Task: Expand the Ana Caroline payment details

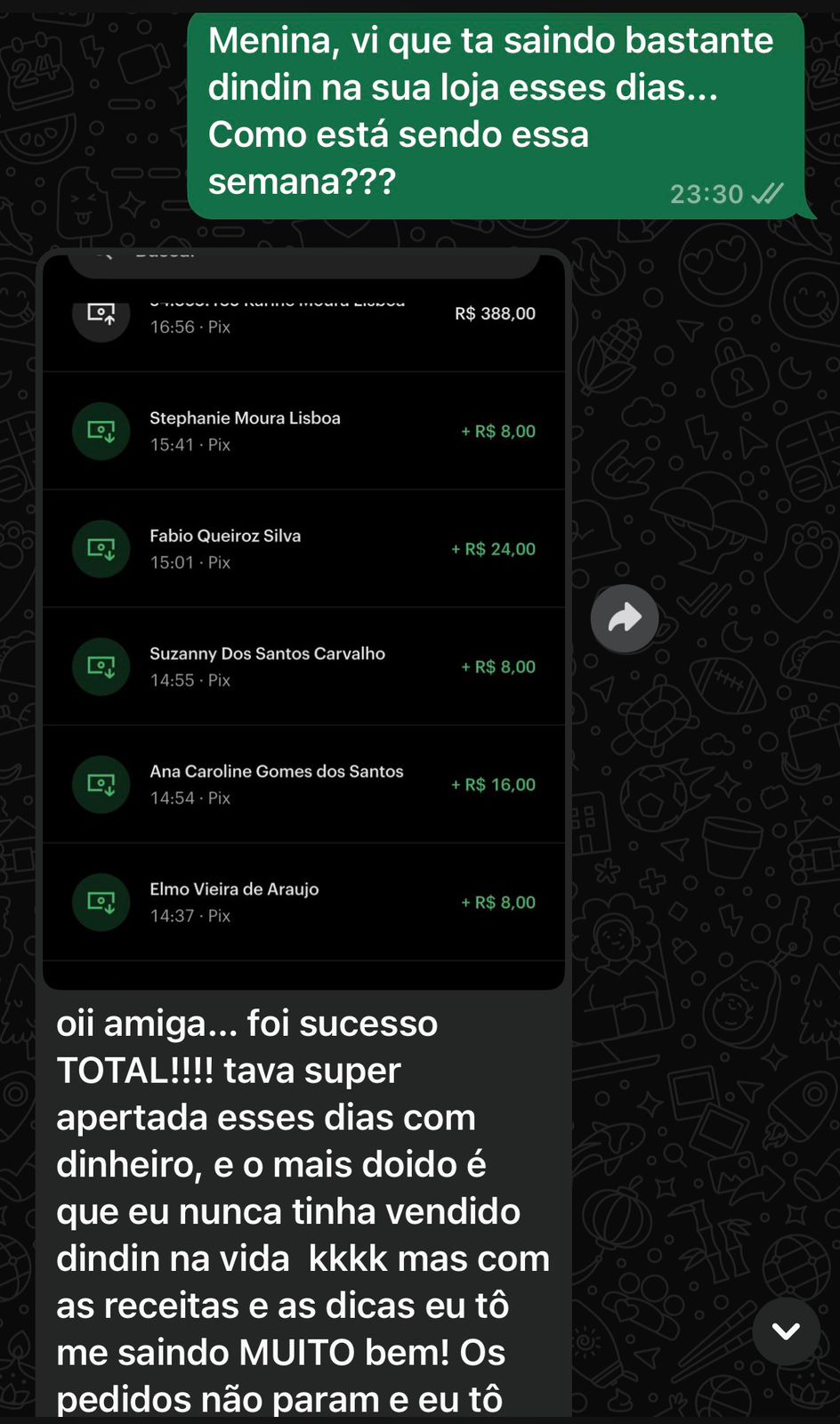Action: click(303, 784)
